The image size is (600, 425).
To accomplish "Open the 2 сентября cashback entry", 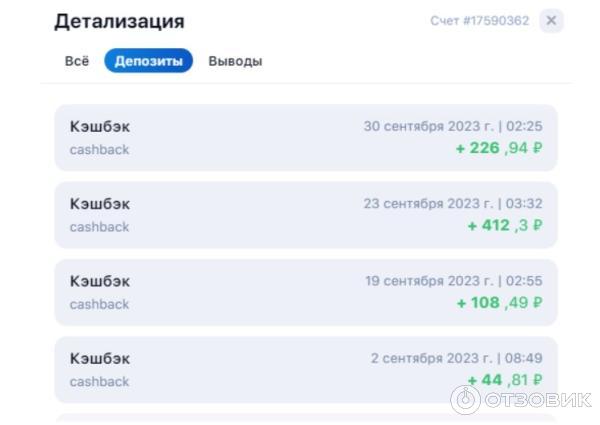I will click(x=305, y=369).
